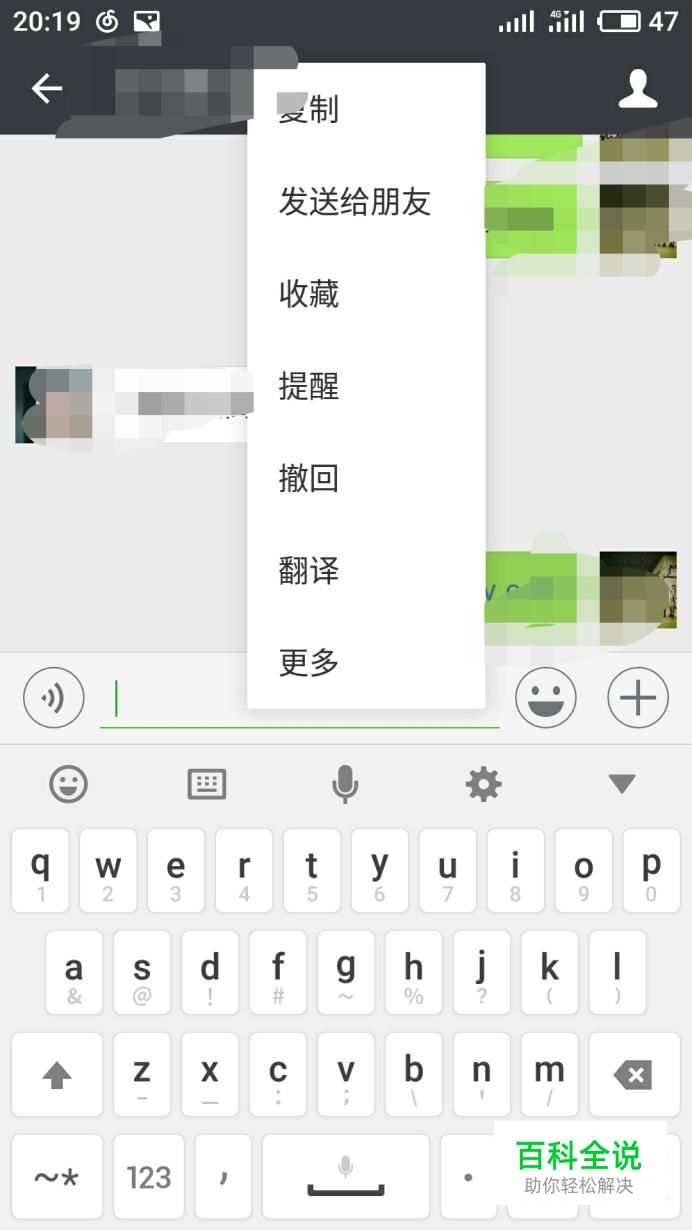Tap the backspace key
692x1230 pixels.
click(632, 1075)
